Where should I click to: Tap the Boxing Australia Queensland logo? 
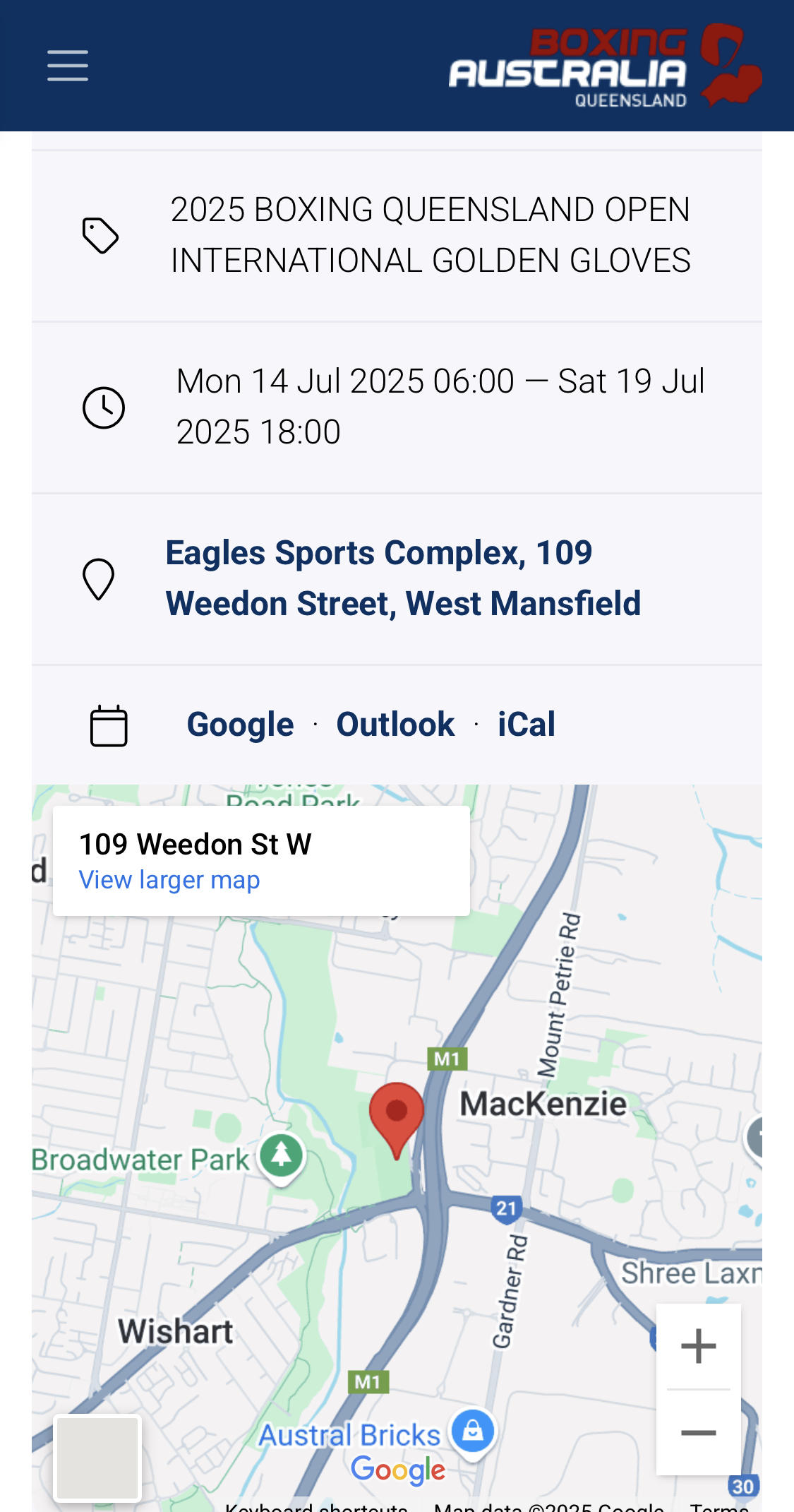604,66
